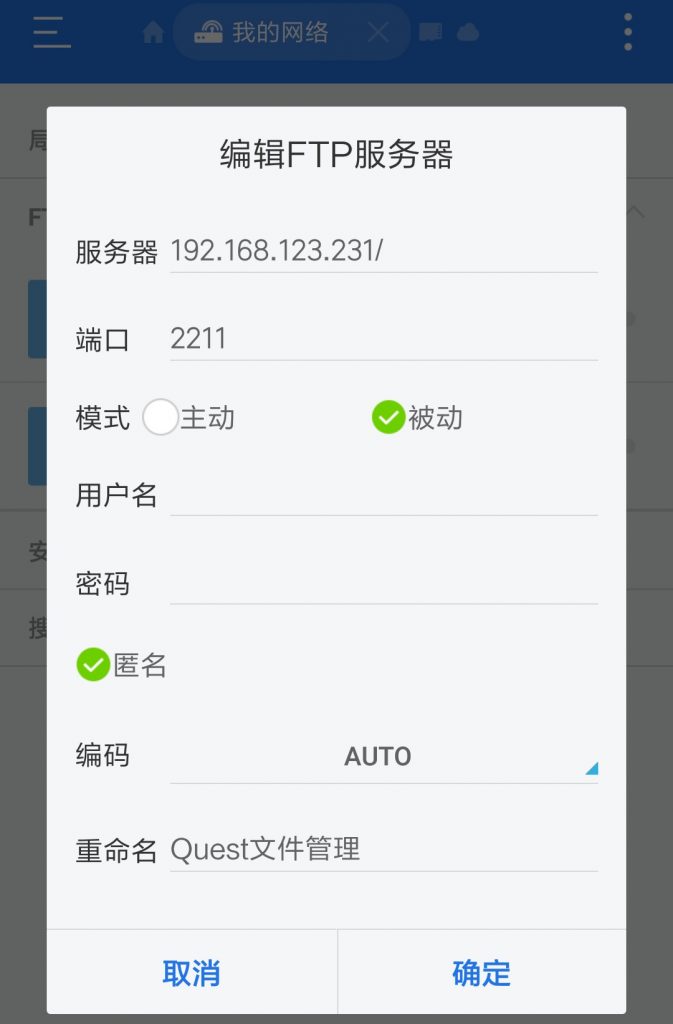Open the 编码 AUTO dropdown
This screenshot has height=1024, width=673.
click(x=383, y=757)
